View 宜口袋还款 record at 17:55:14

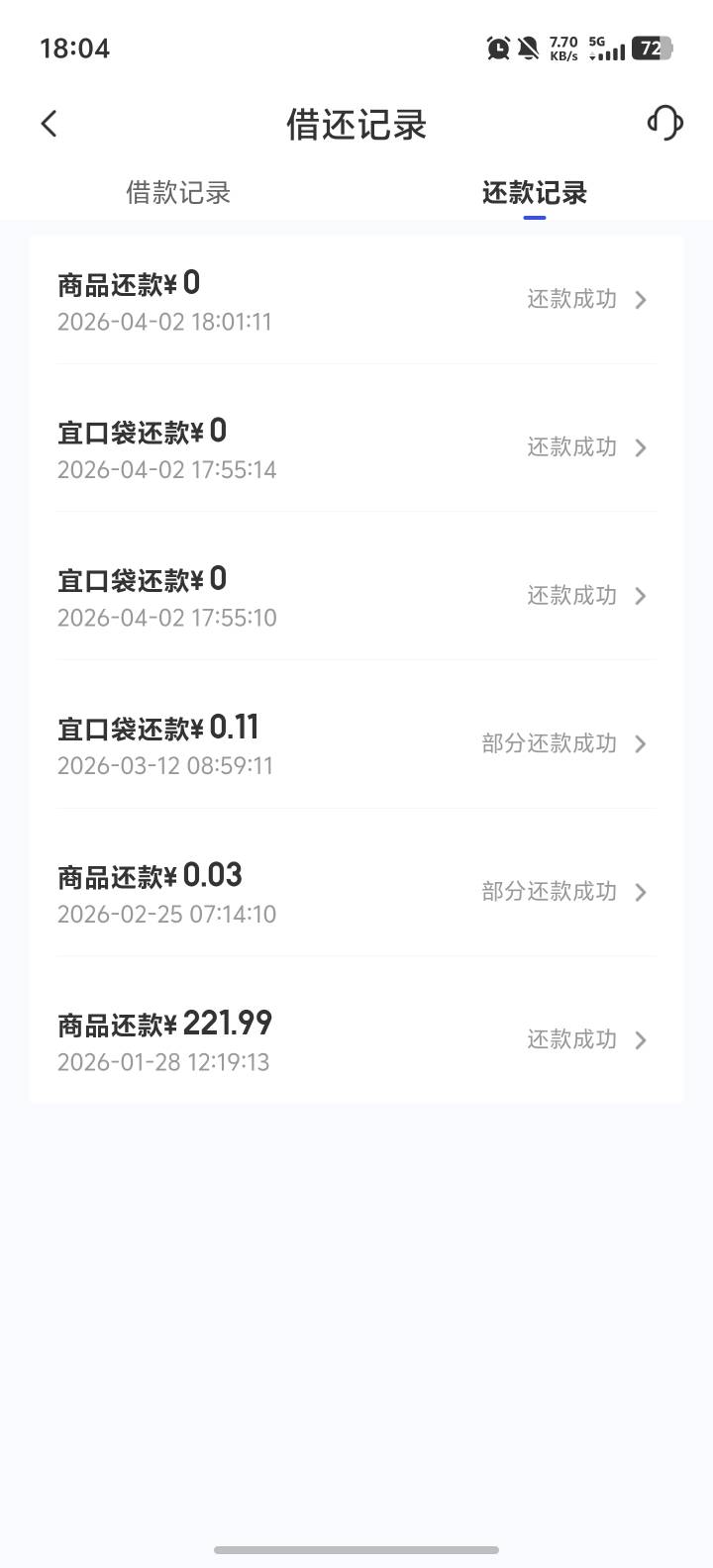[x=356, y=447]
